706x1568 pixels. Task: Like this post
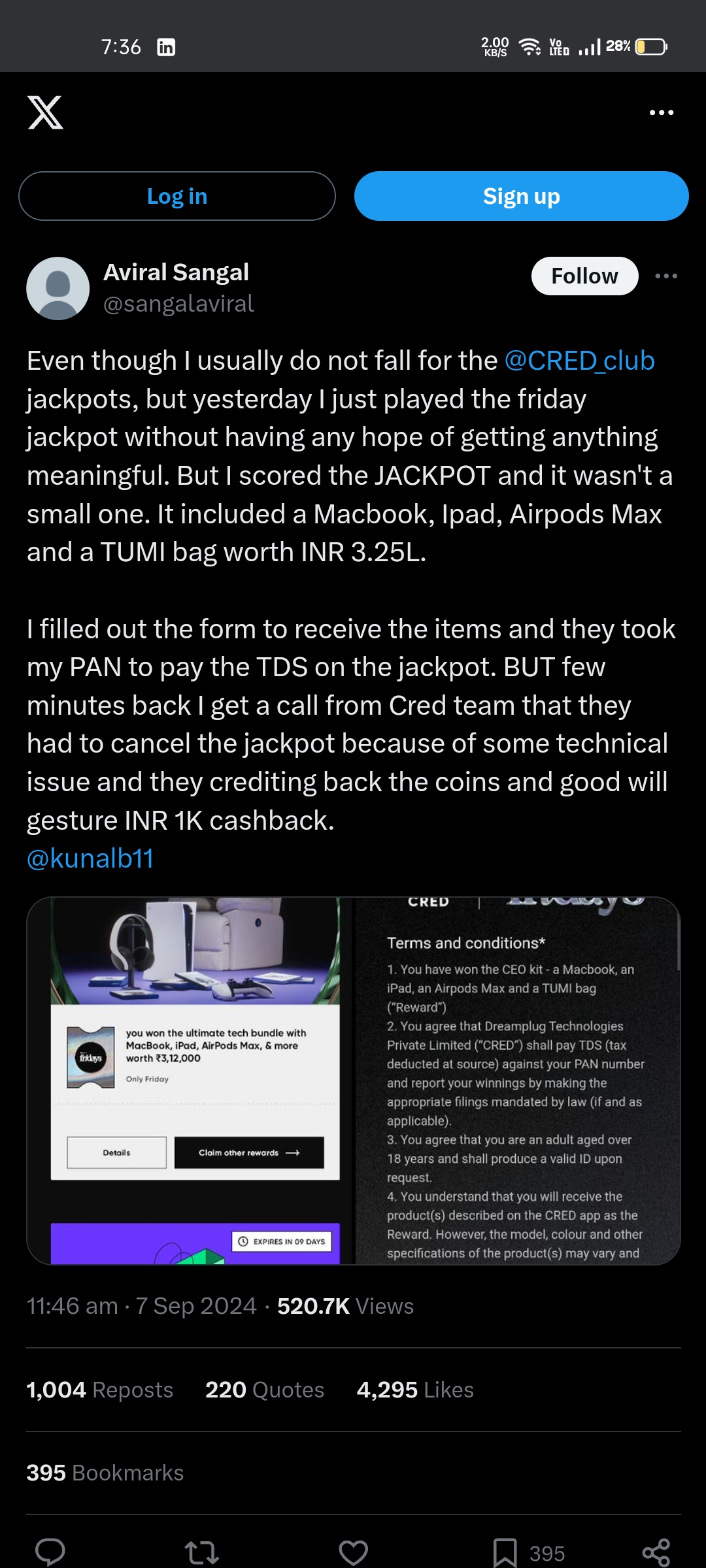pos(353,1552)
